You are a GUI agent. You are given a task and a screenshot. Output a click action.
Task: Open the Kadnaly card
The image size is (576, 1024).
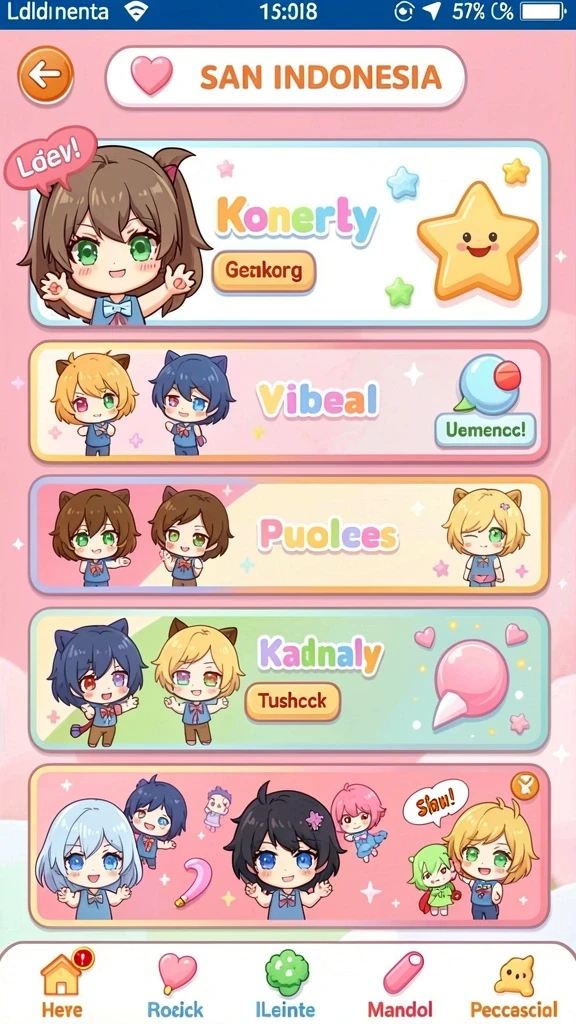288,679
